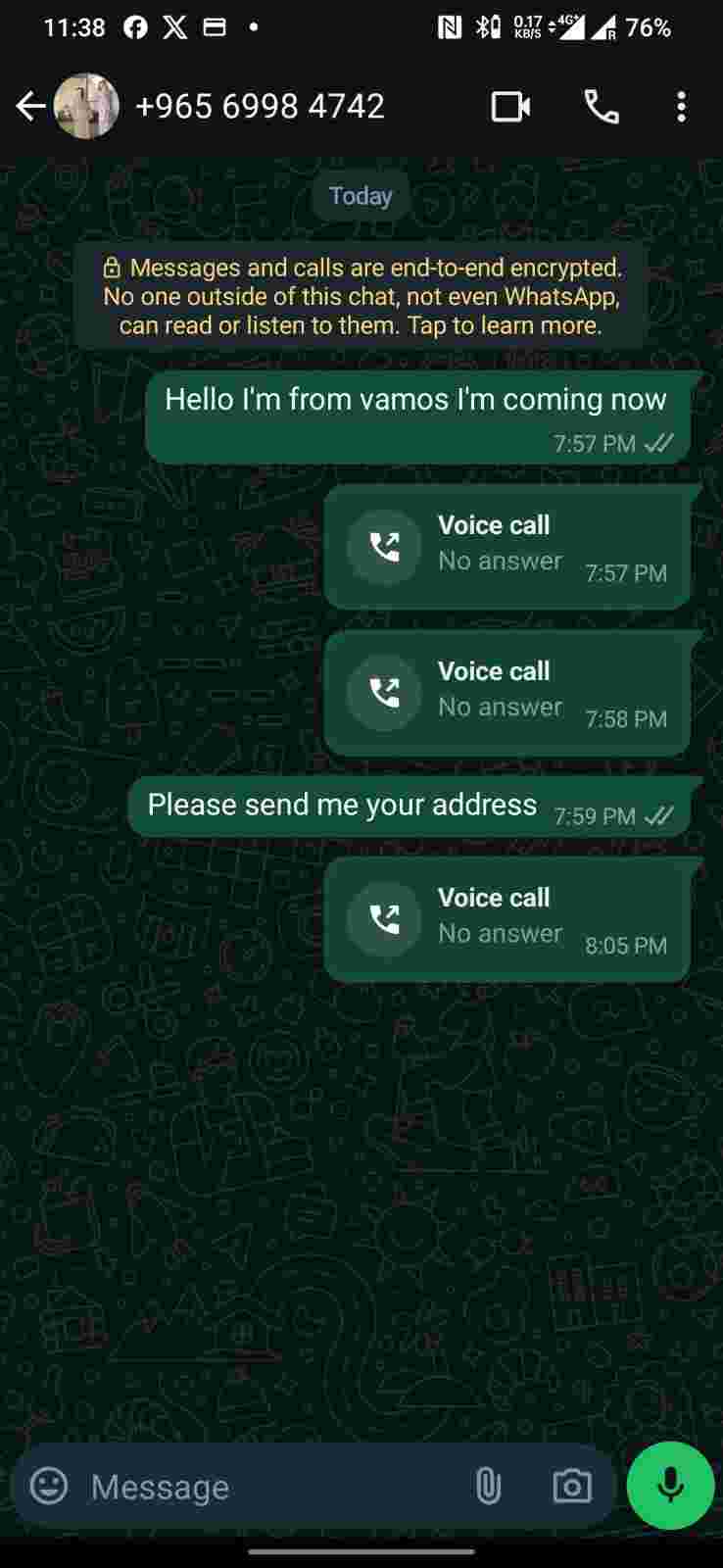Open the emoji picker
Image resolution: width=723 pixels, height=1568 pixels.
[x=49, y=1486]
